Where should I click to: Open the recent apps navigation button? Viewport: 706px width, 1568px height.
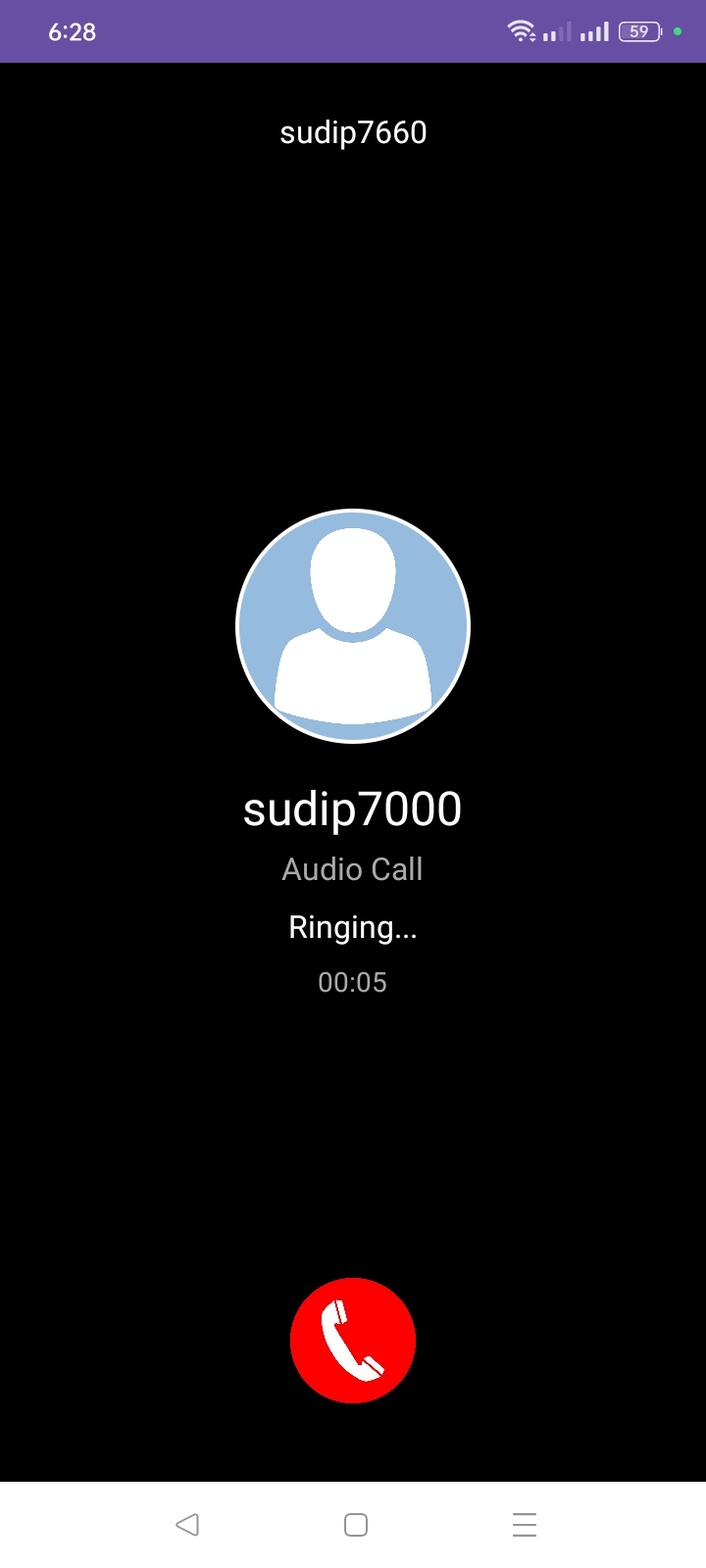tap(524, 1525)
